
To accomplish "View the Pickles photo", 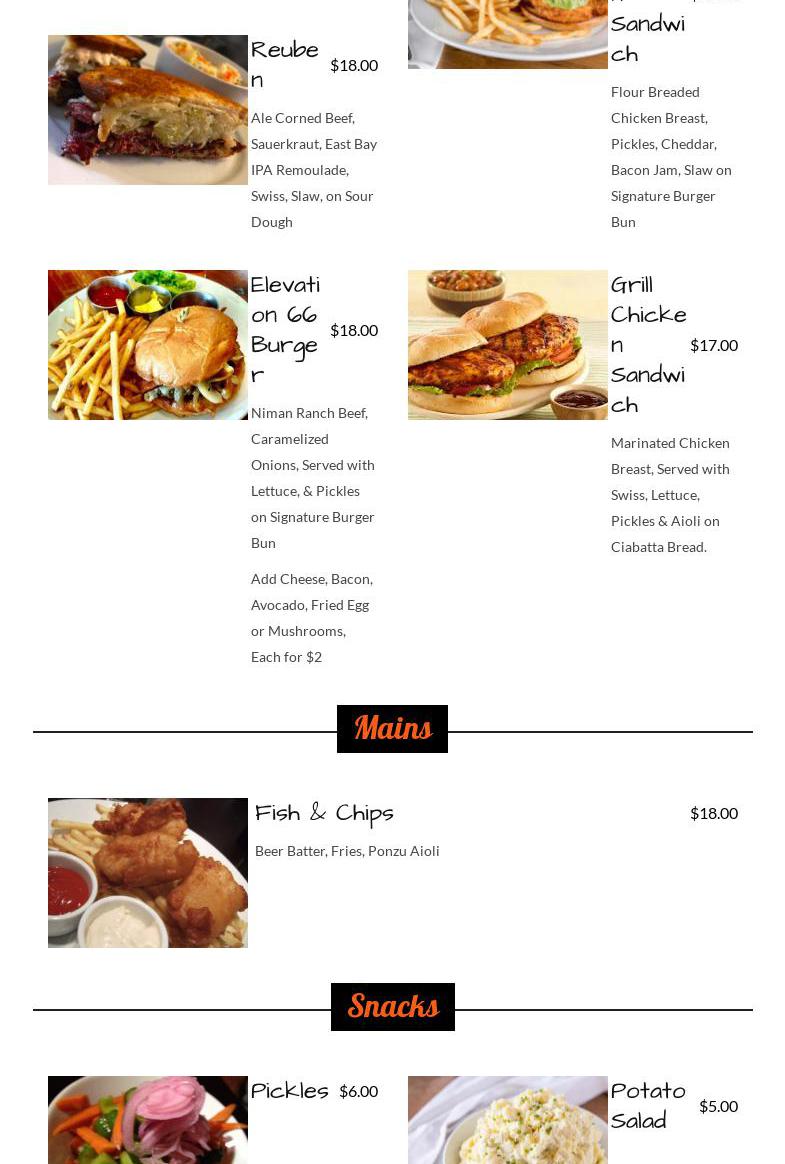I will coord(147,1120).
